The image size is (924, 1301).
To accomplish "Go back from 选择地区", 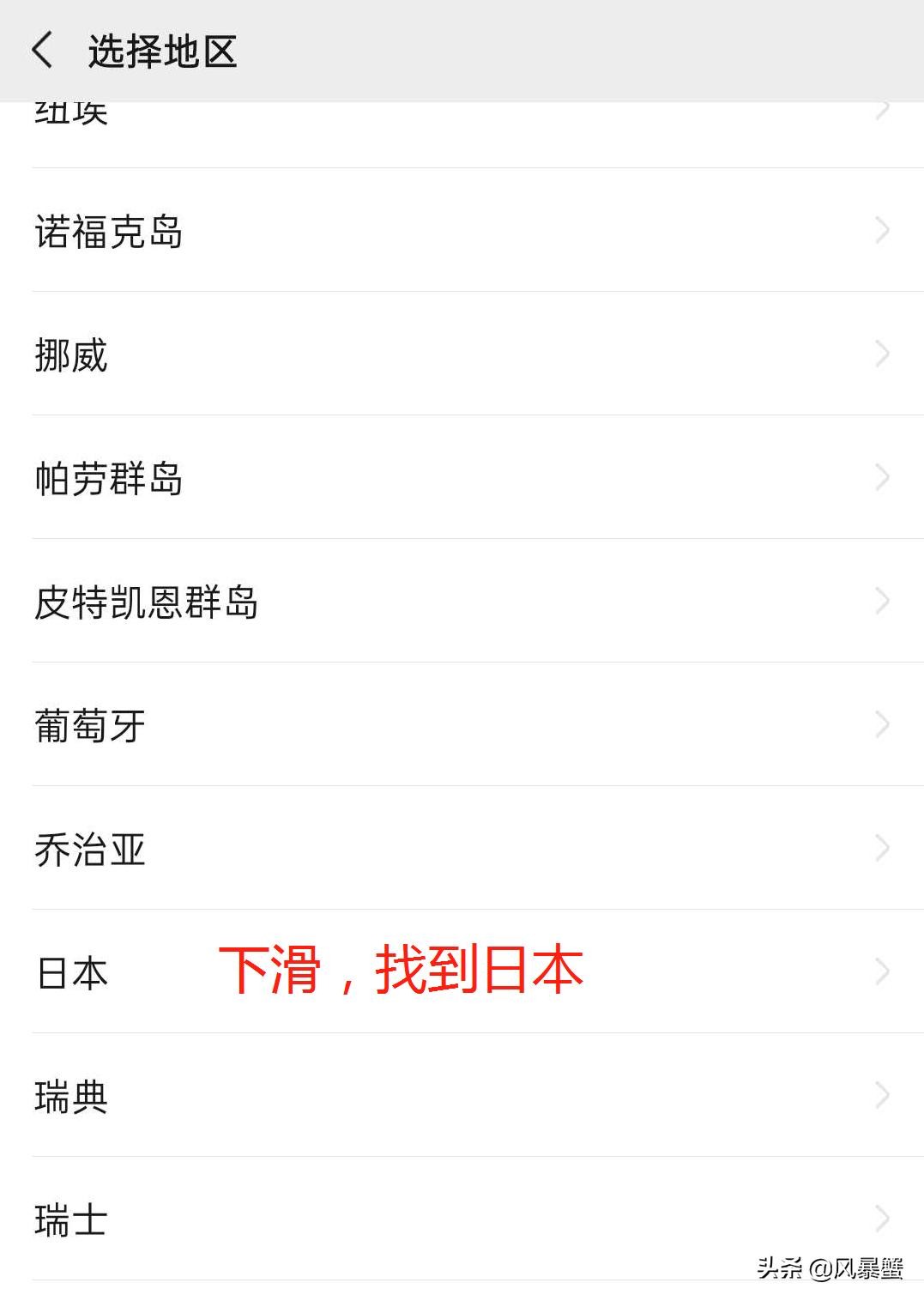I will click(x=42, y=51).
